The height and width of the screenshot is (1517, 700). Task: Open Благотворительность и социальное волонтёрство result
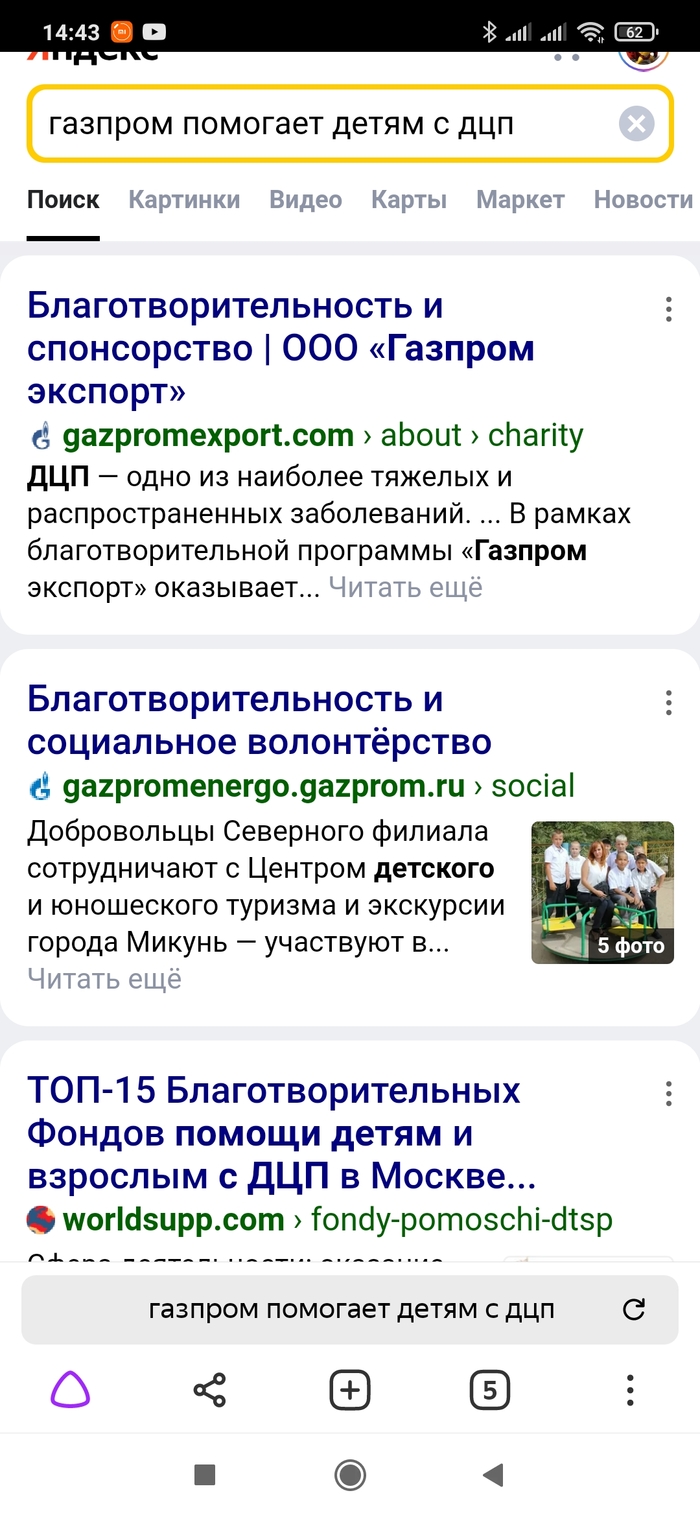tap(259, 720)
